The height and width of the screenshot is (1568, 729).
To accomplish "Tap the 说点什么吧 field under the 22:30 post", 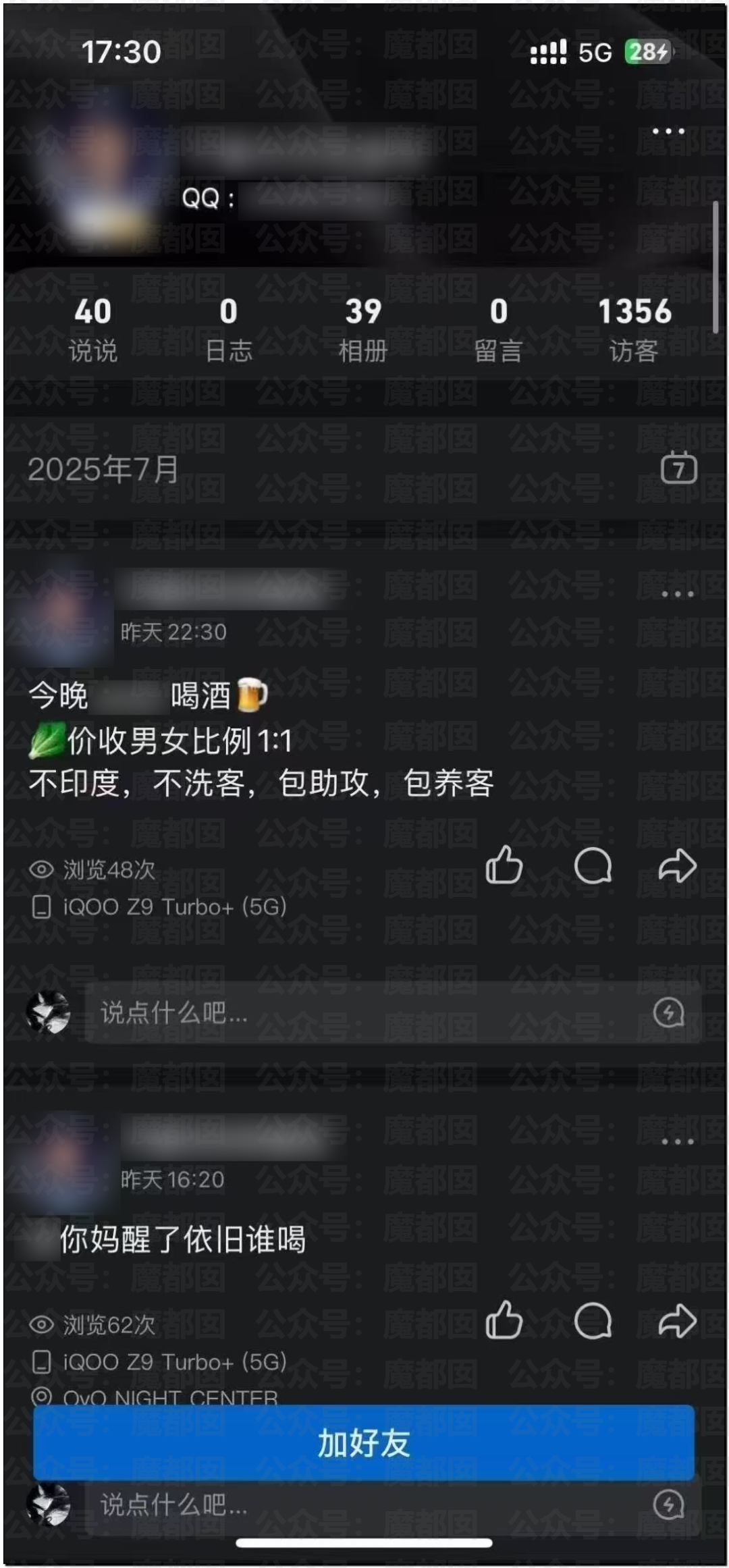I will (393, 1012).
